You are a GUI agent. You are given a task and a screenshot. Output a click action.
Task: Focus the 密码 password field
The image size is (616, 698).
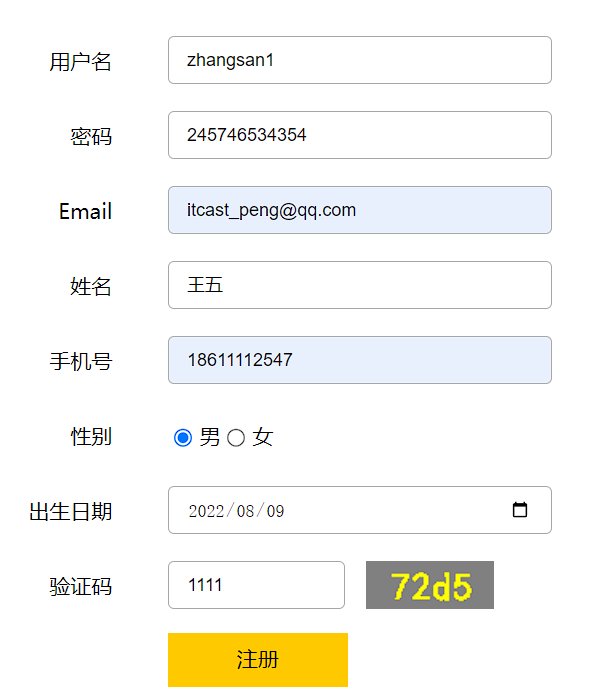[359, 135]
